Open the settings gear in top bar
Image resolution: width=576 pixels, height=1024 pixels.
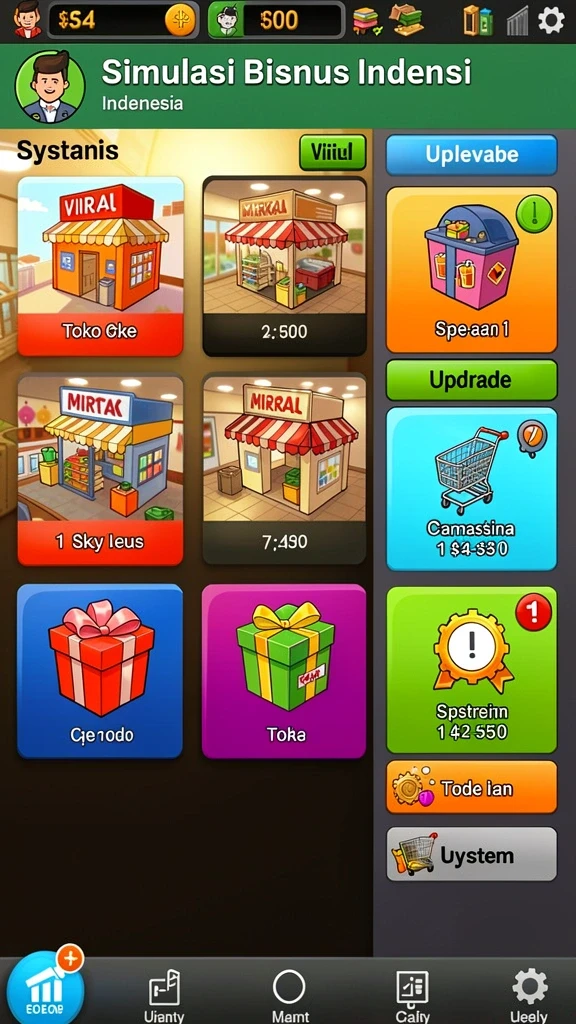551,20
